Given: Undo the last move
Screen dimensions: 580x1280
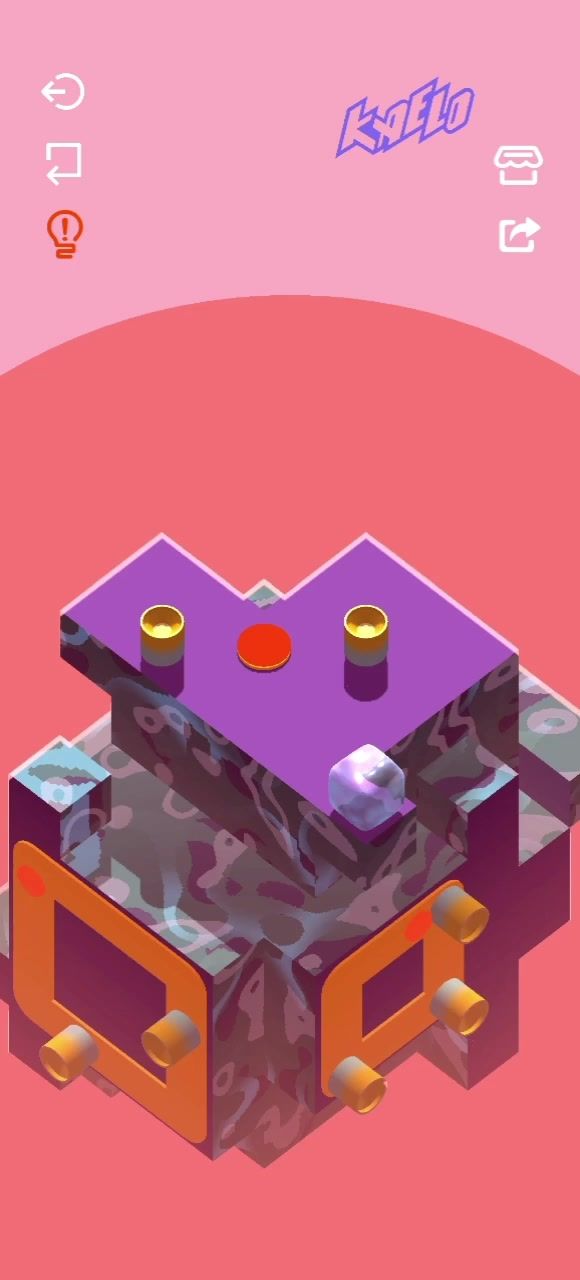Looking at the screenshot, I should (x=63, y=163).
